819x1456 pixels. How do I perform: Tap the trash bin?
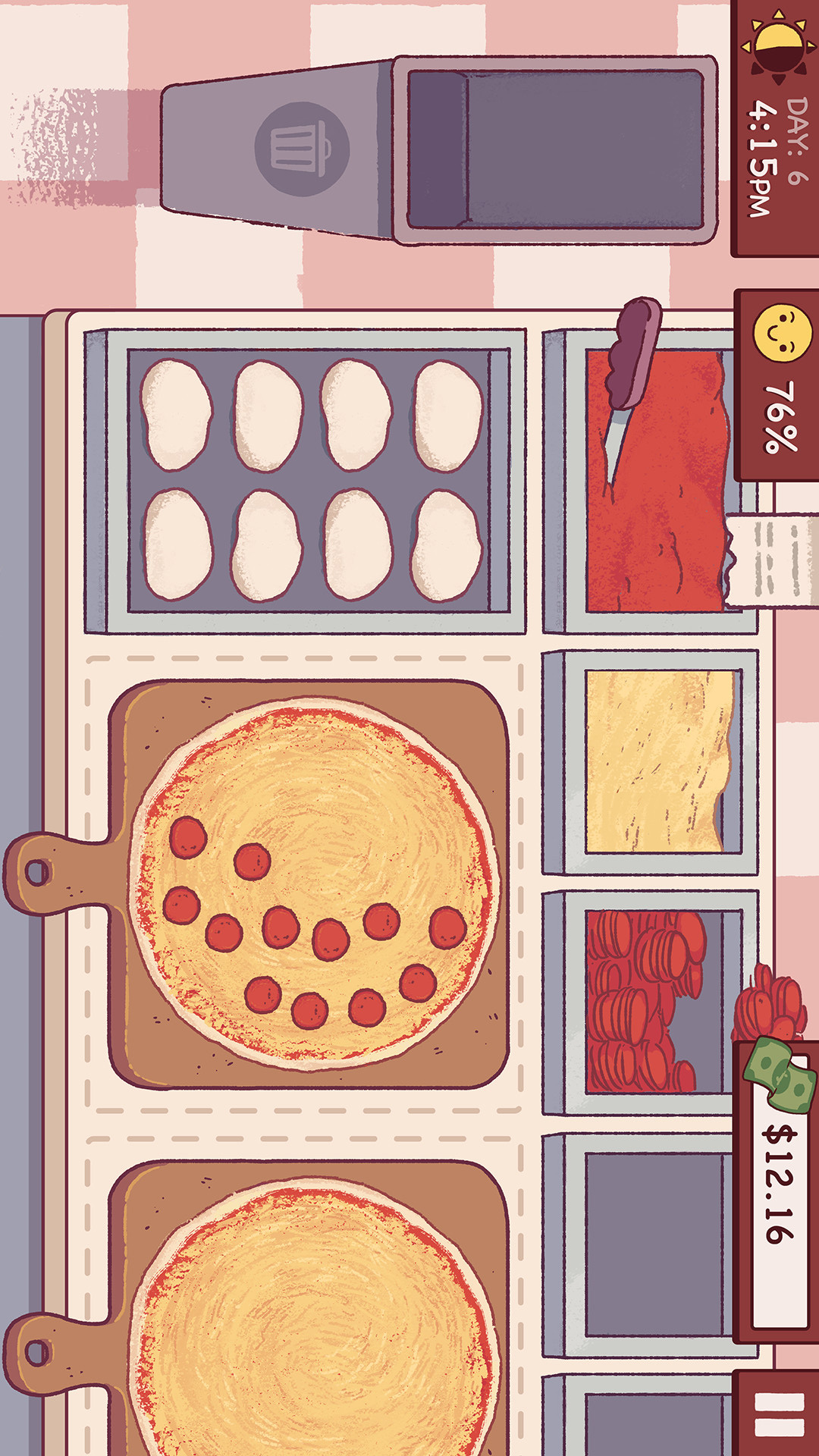coord(438,149)
